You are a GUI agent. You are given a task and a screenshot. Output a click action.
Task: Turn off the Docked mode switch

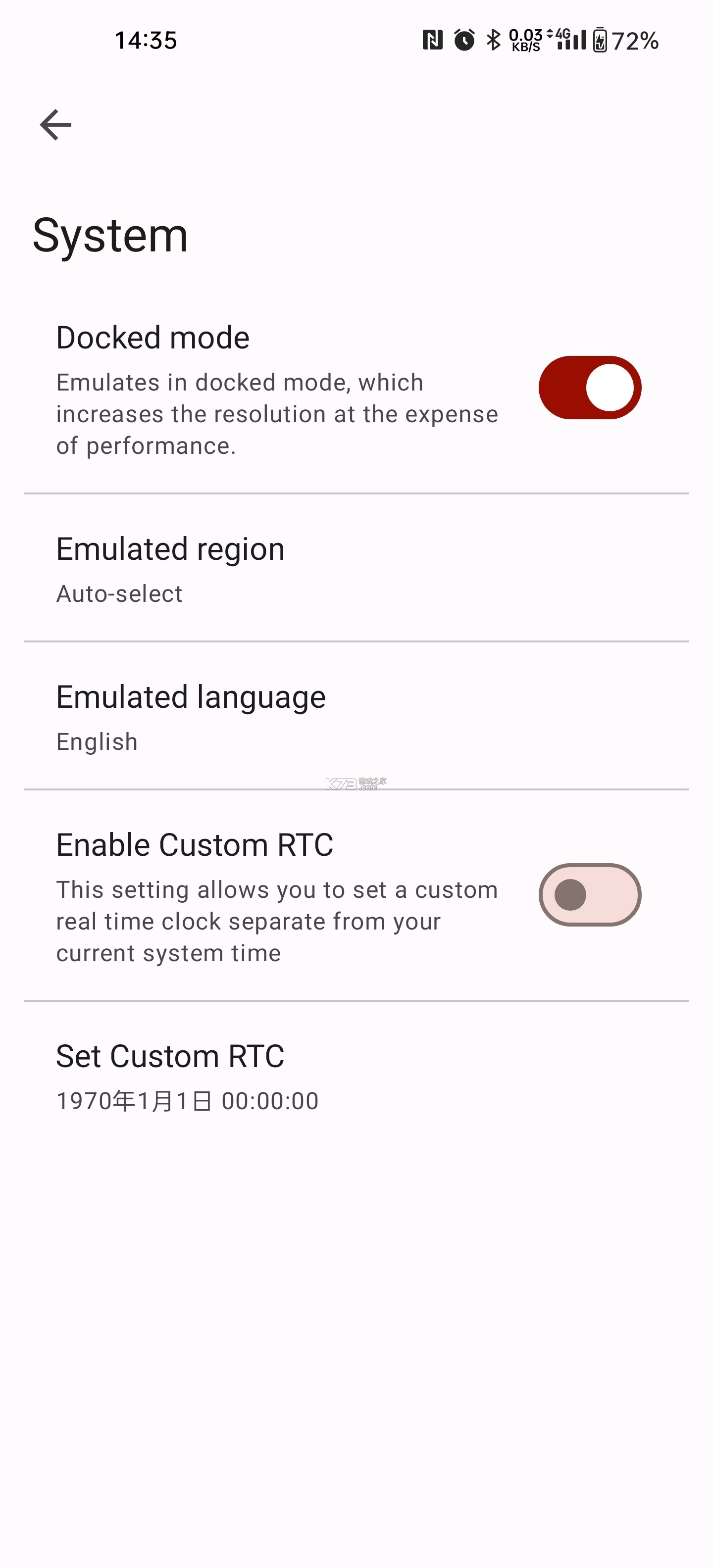click(589, 388)
